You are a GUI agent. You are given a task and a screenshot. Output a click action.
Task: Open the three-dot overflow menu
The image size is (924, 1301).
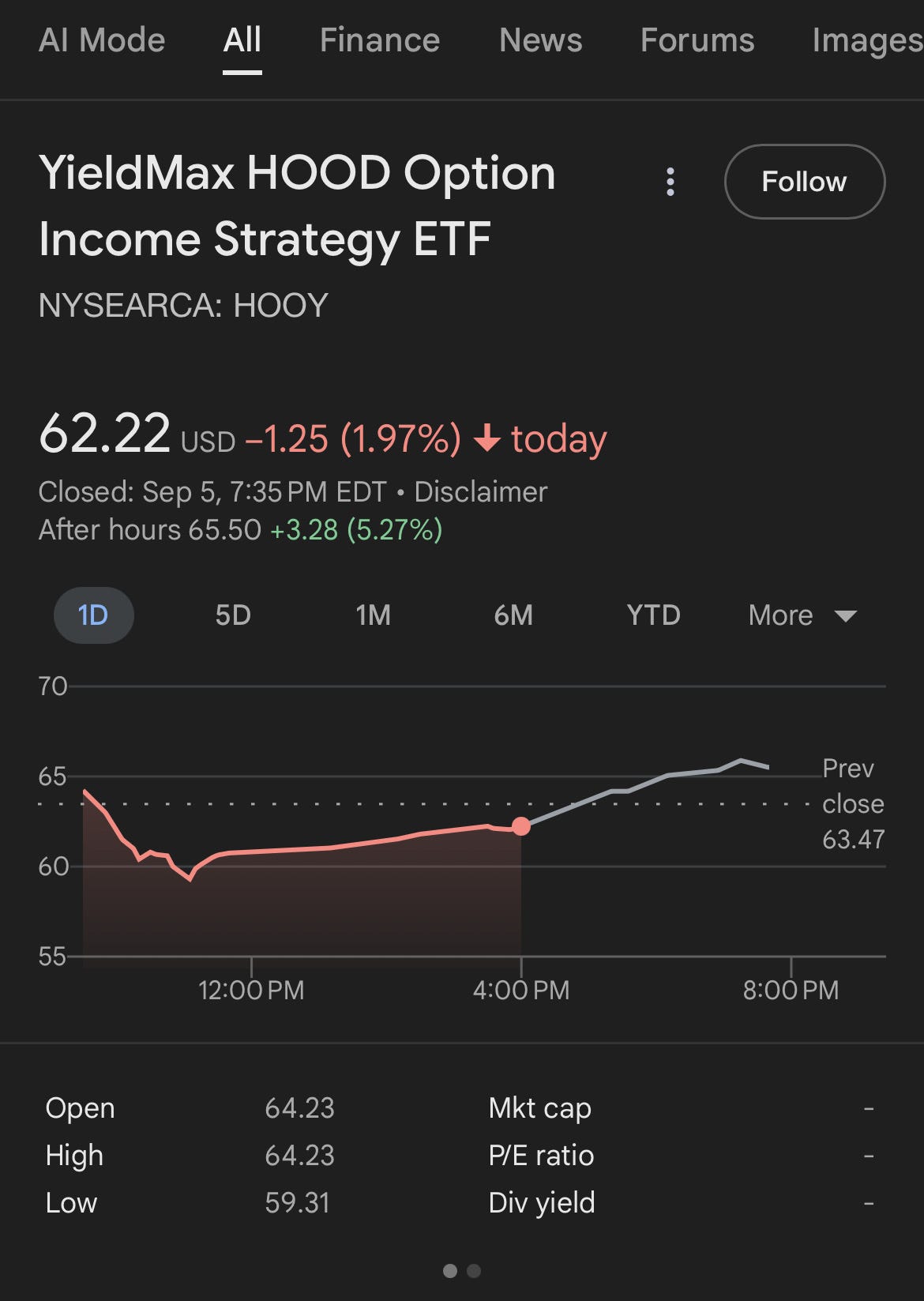[670, 182]
